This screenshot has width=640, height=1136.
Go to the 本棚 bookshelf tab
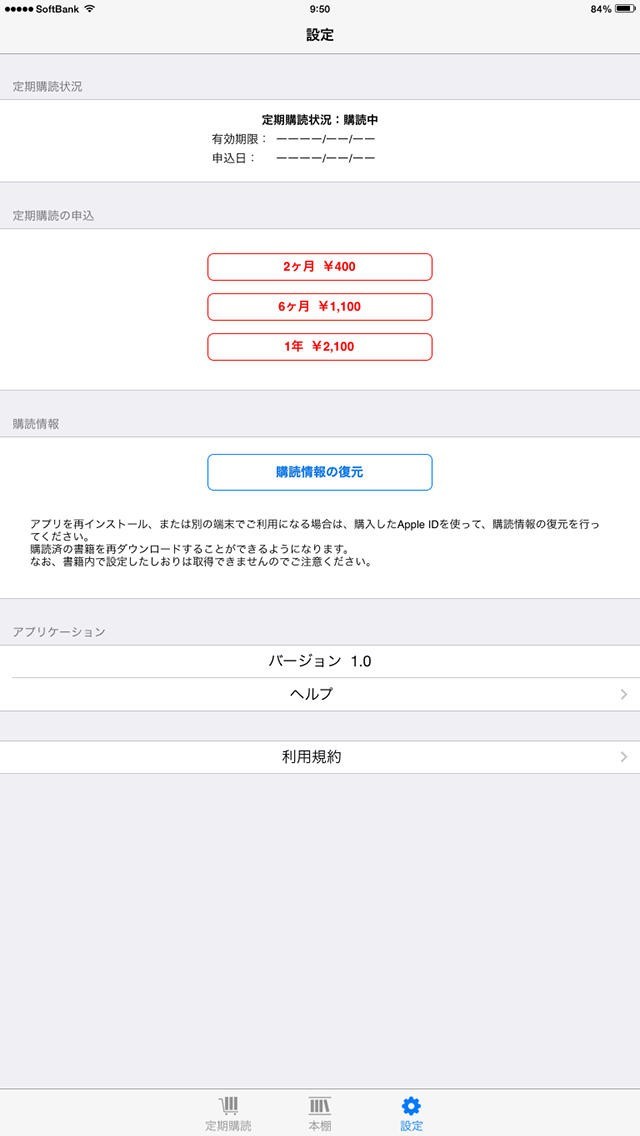click(x=320, y=1112)
